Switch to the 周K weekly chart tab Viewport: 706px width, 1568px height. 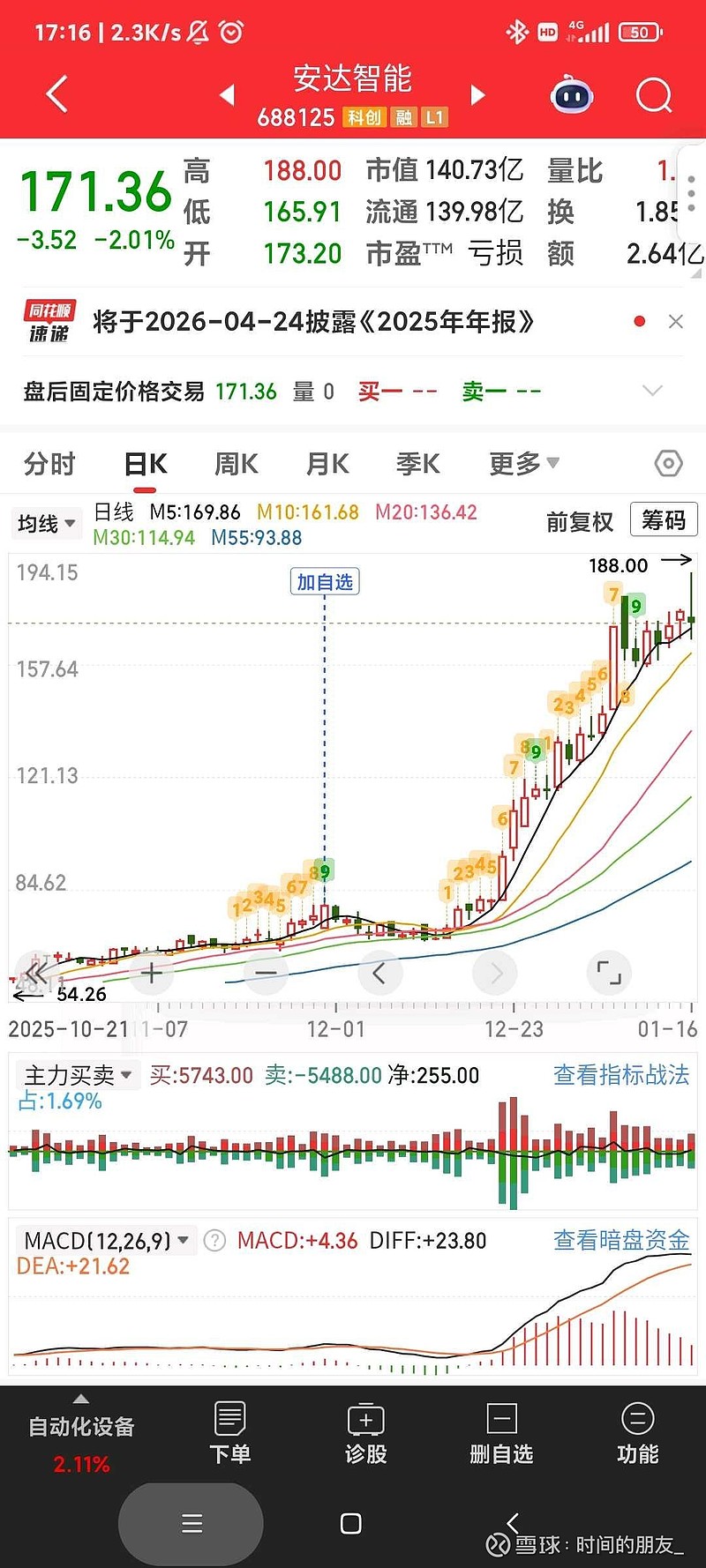tap(235, 462)
